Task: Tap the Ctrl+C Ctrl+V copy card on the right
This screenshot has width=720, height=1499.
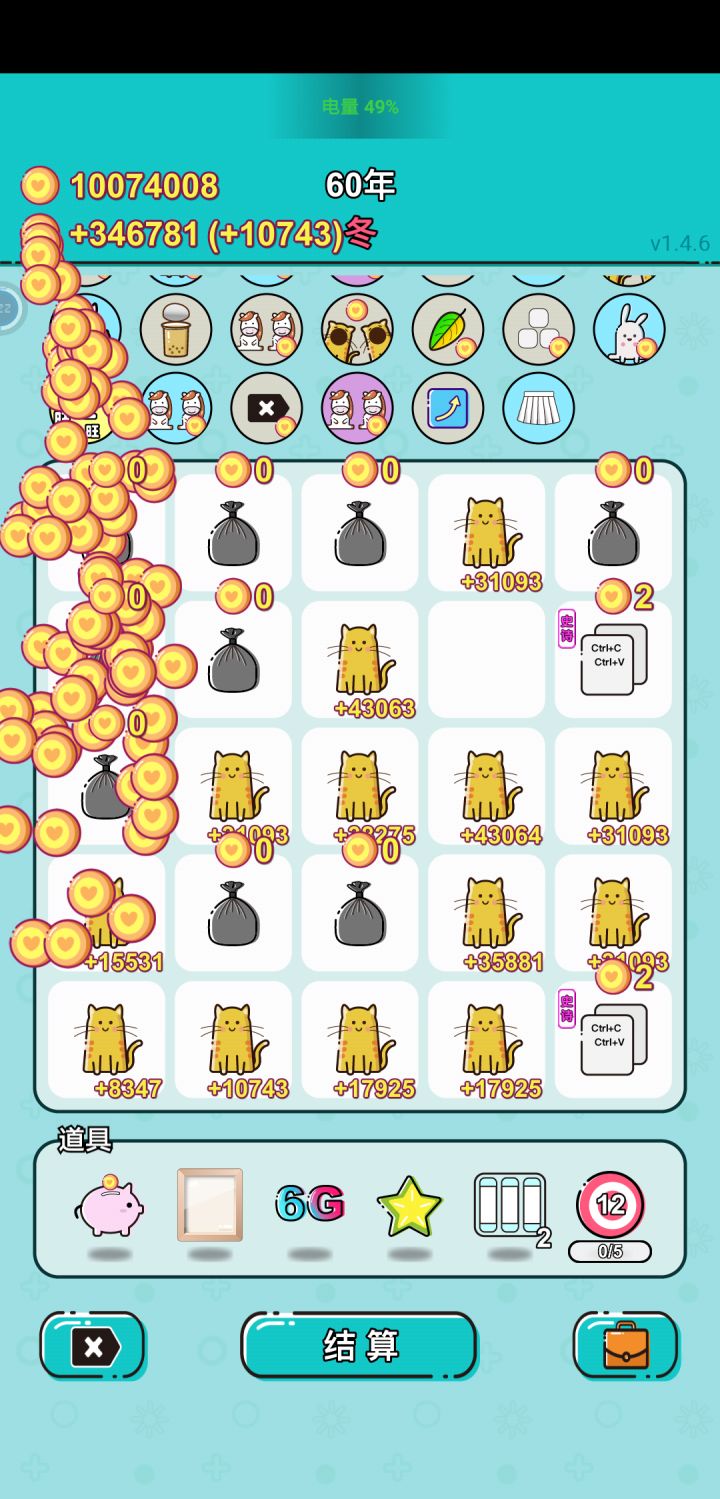Action: [x=614, y=658]
